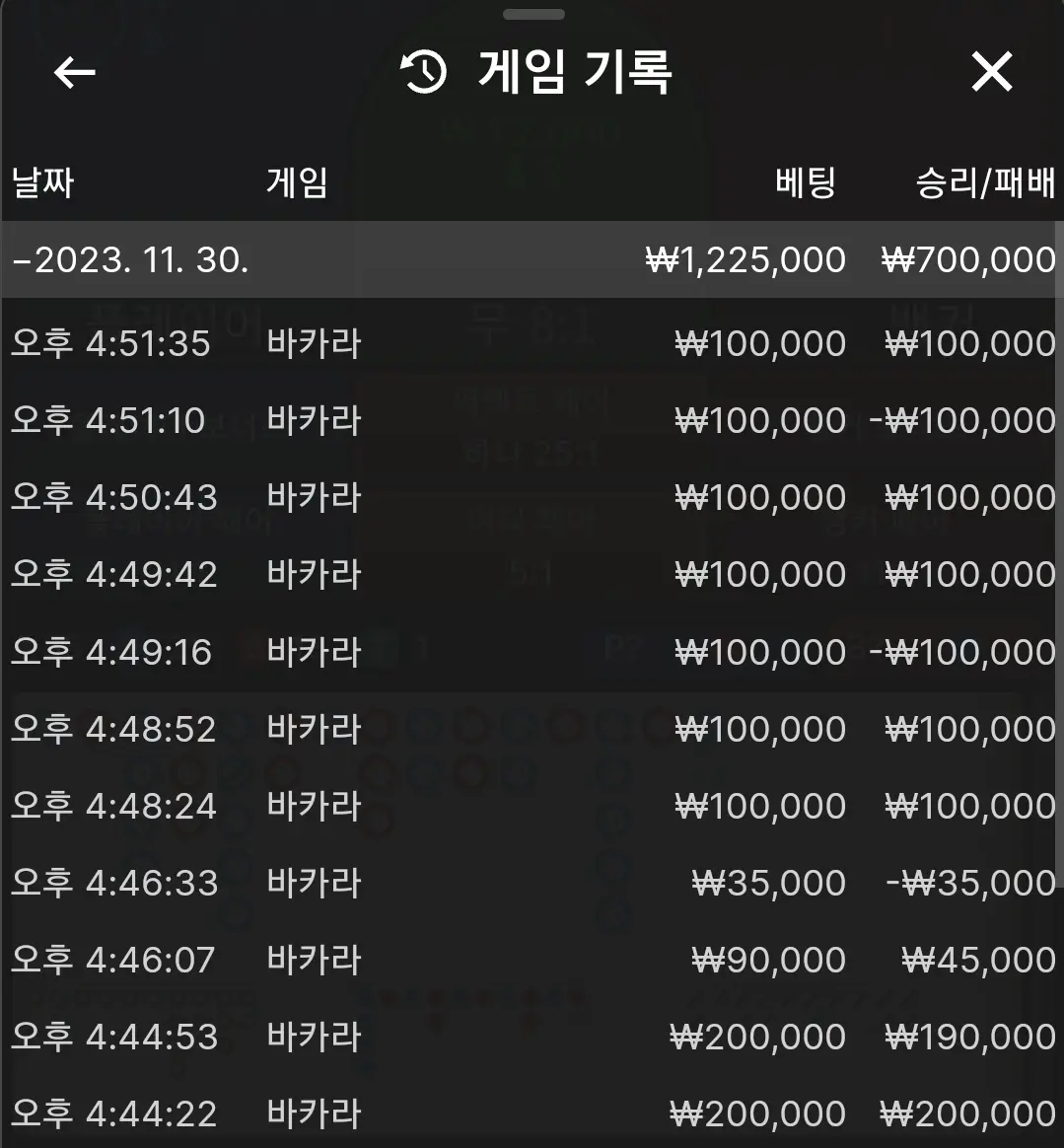View the 오후 4:48:52 game record
Viewport: 1064px width, 1148px height.
click(532, 729)
